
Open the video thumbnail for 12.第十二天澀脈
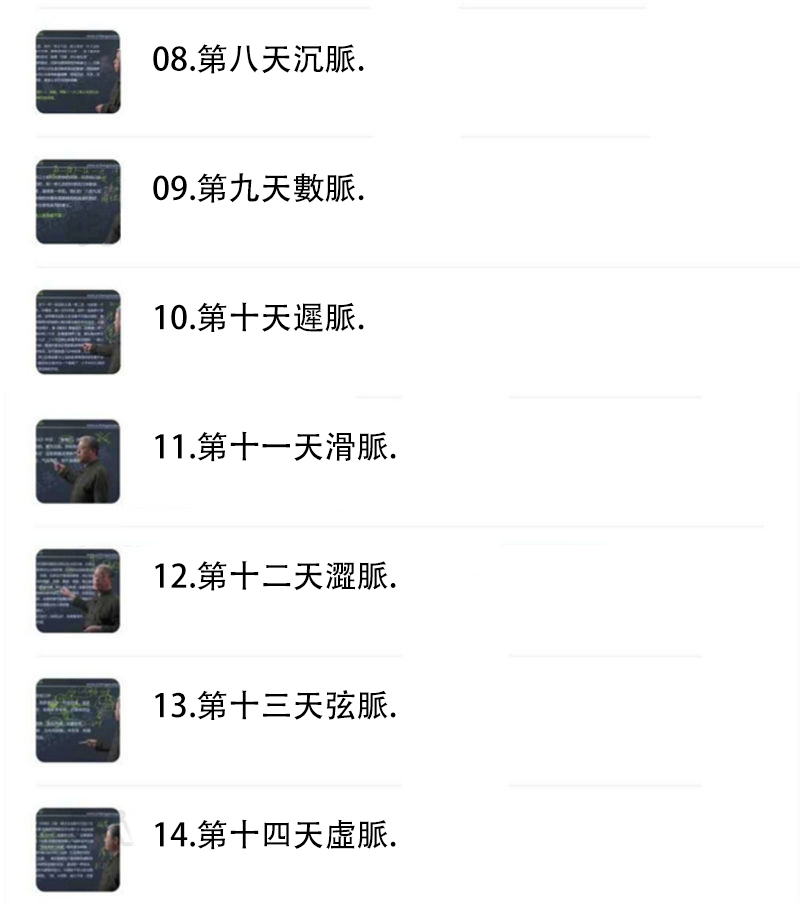(x=77, y=591)
